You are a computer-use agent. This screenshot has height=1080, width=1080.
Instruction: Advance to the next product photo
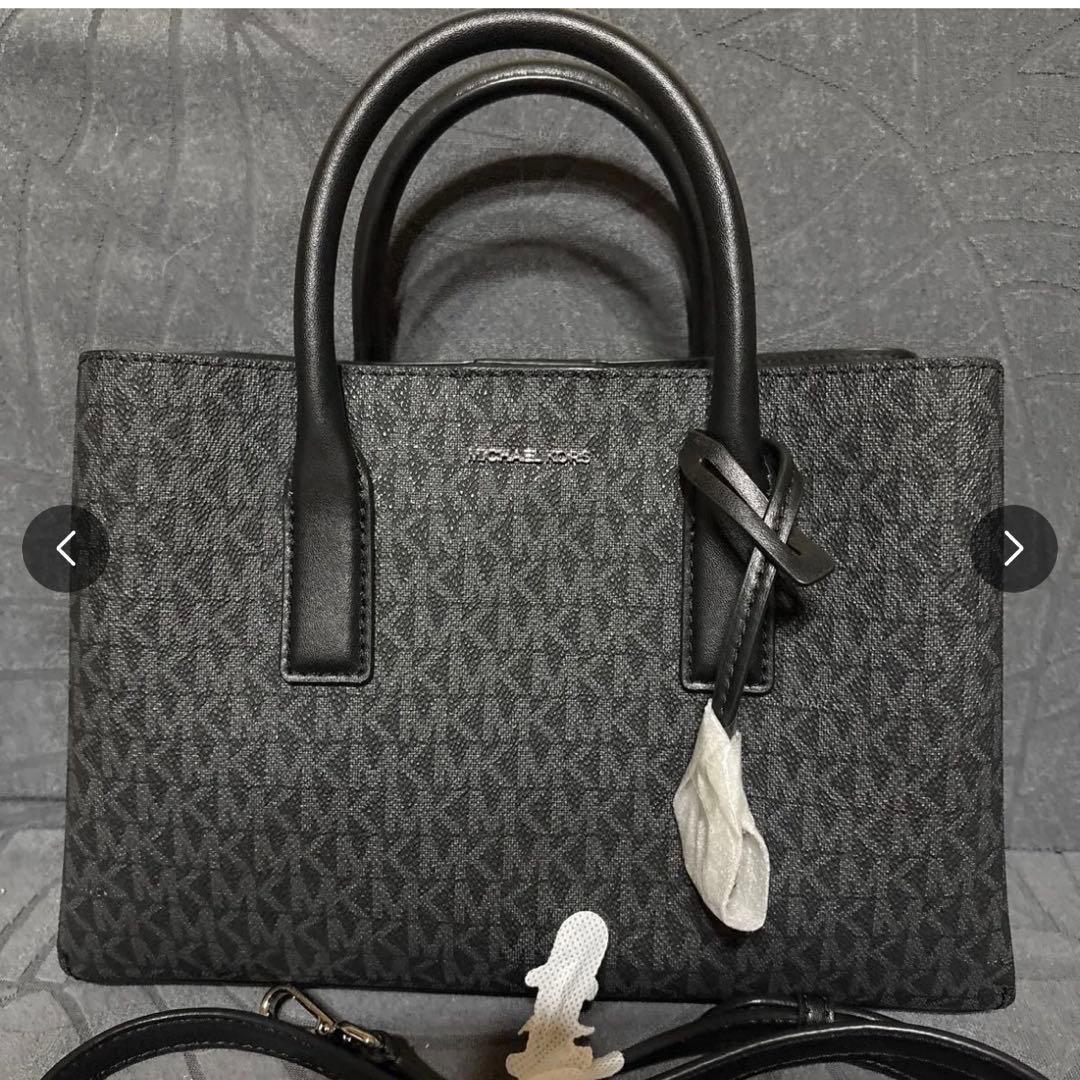coord(1013,548)
